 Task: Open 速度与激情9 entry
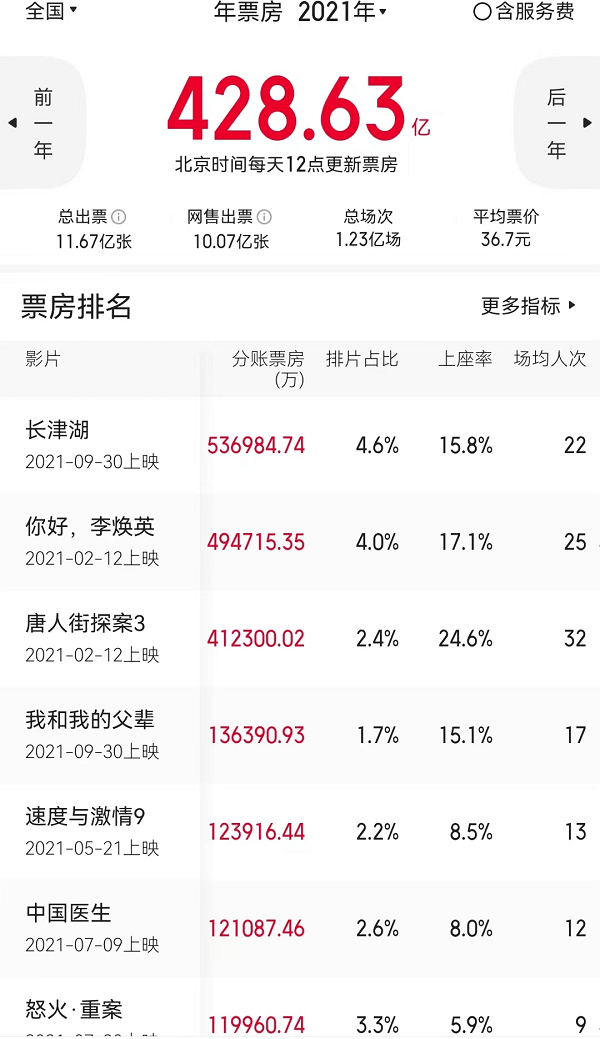(300, 832)
